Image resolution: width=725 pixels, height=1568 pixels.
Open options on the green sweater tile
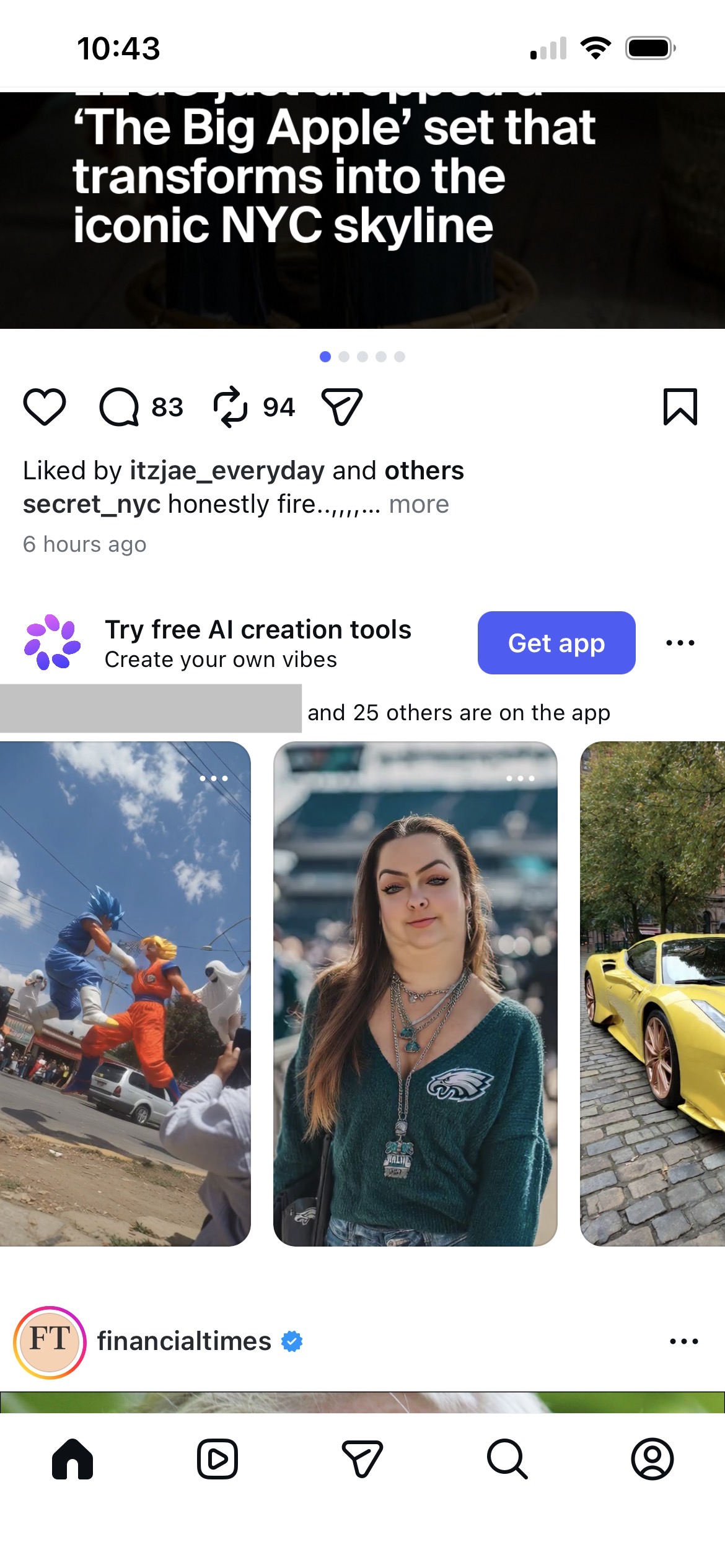[521, 778]
